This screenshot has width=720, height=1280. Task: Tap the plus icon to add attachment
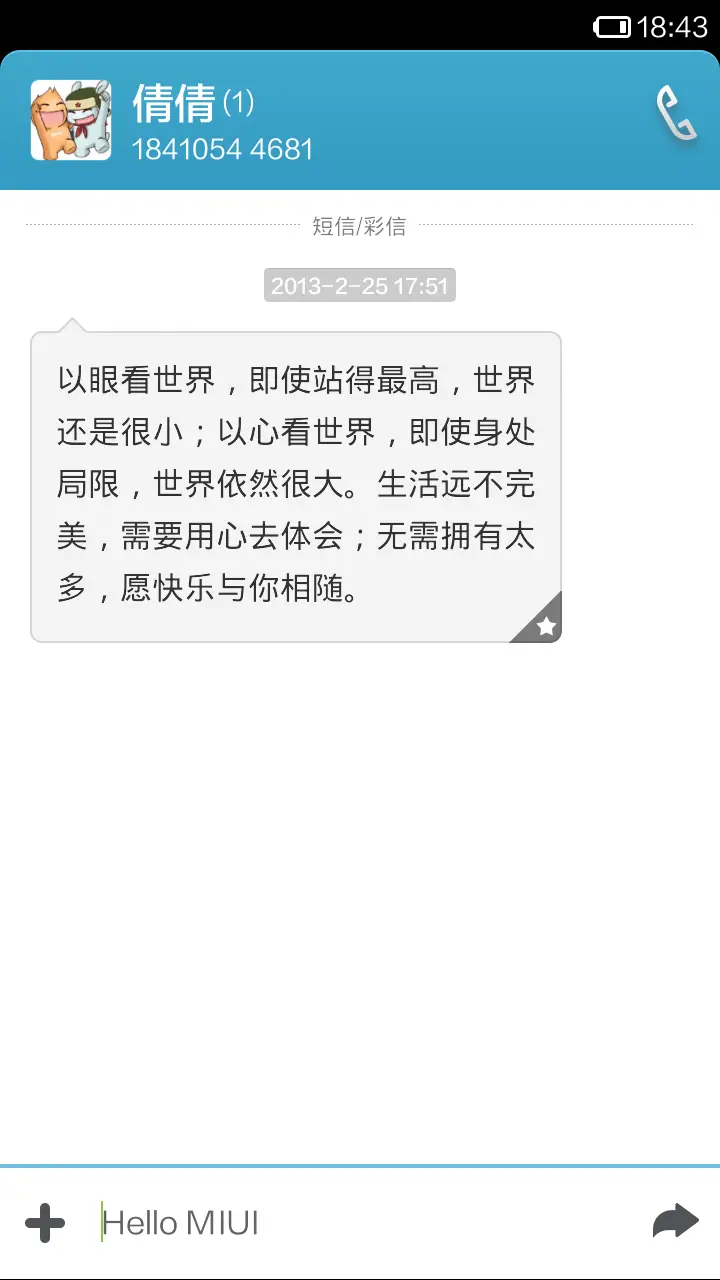point(45,1222)
